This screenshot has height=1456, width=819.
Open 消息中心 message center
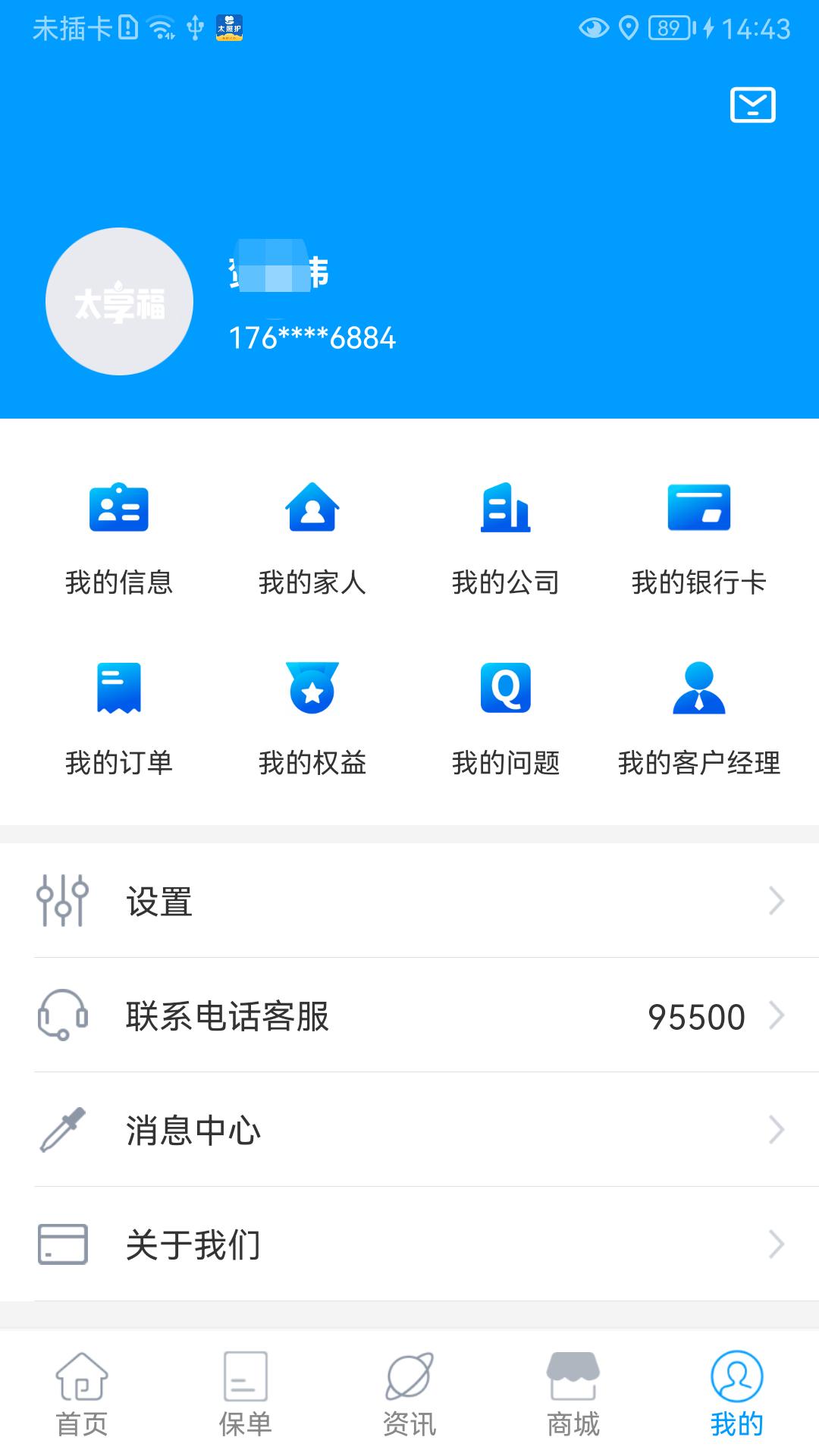click(409, 1130)
